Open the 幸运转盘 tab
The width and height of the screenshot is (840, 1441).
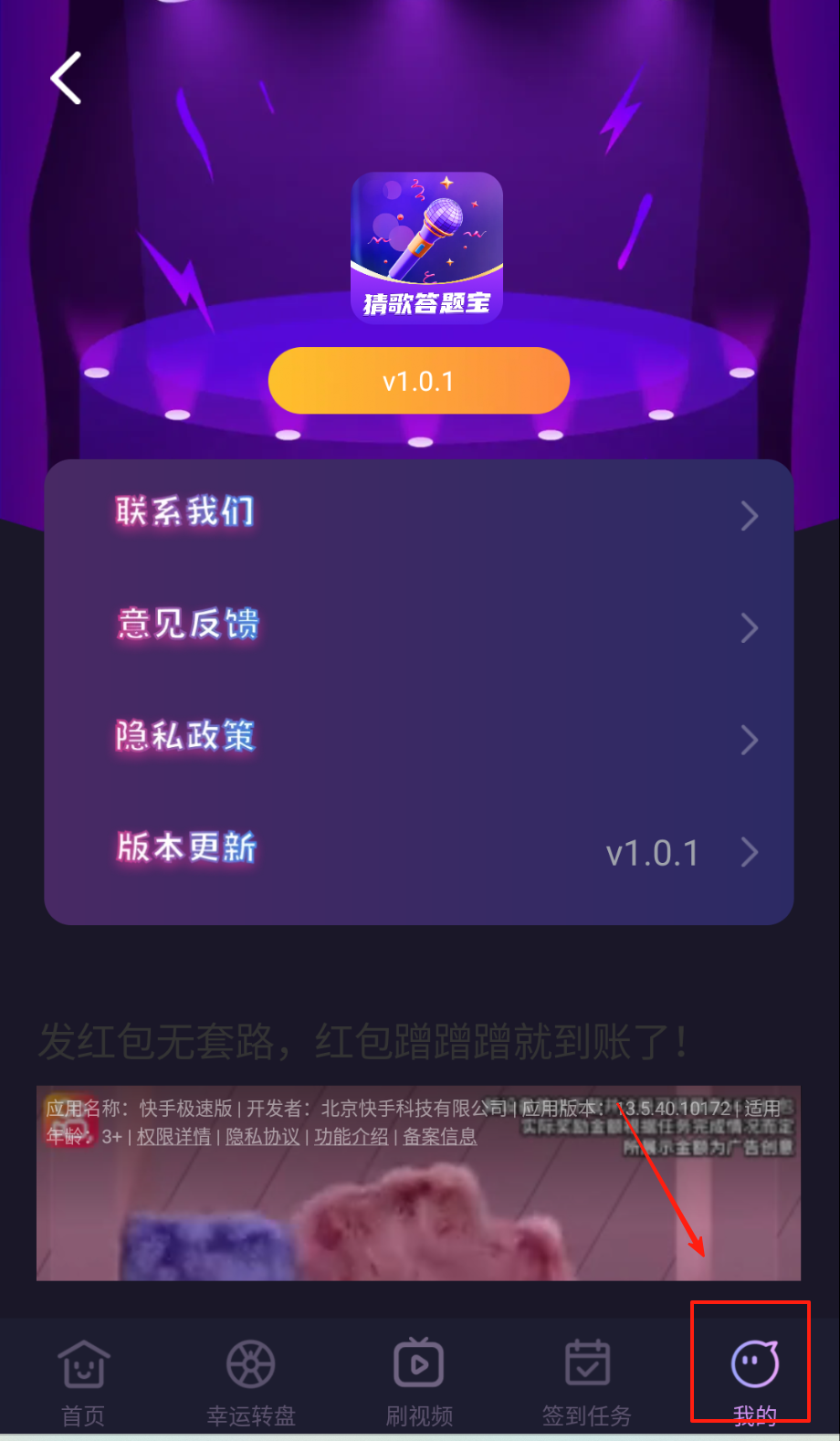pos(251,1379)
